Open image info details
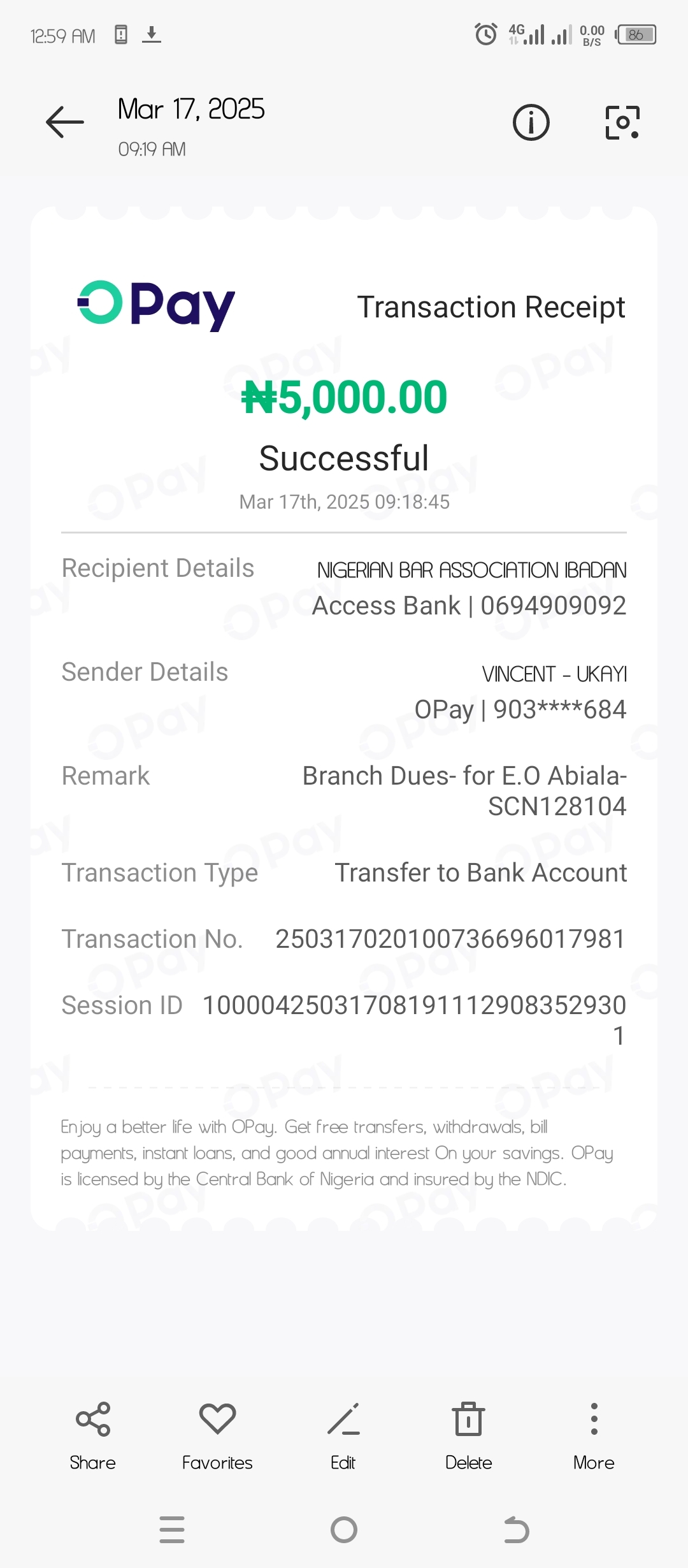The image size is (688, 1568). [531, 122]
